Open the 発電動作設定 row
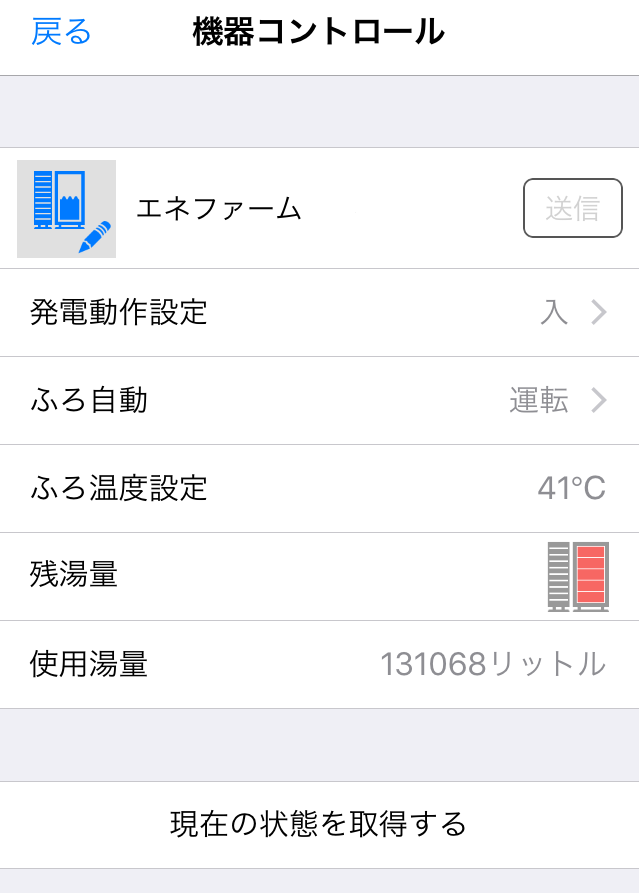This screenshot has height=893, width=639. click(x=319, y=313)
